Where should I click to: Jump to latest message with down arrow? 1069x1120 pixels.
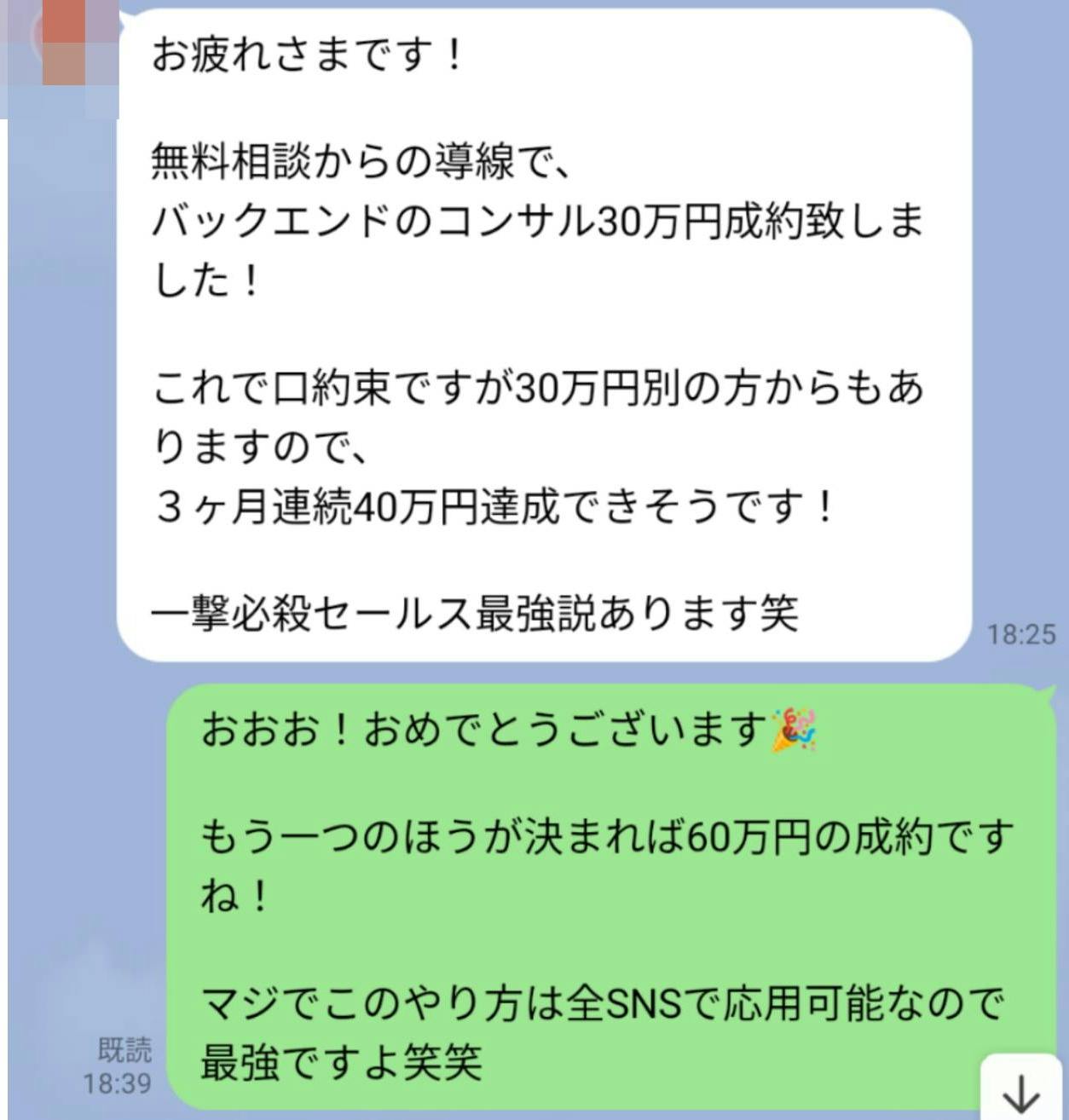[x=1021, y=1090]
